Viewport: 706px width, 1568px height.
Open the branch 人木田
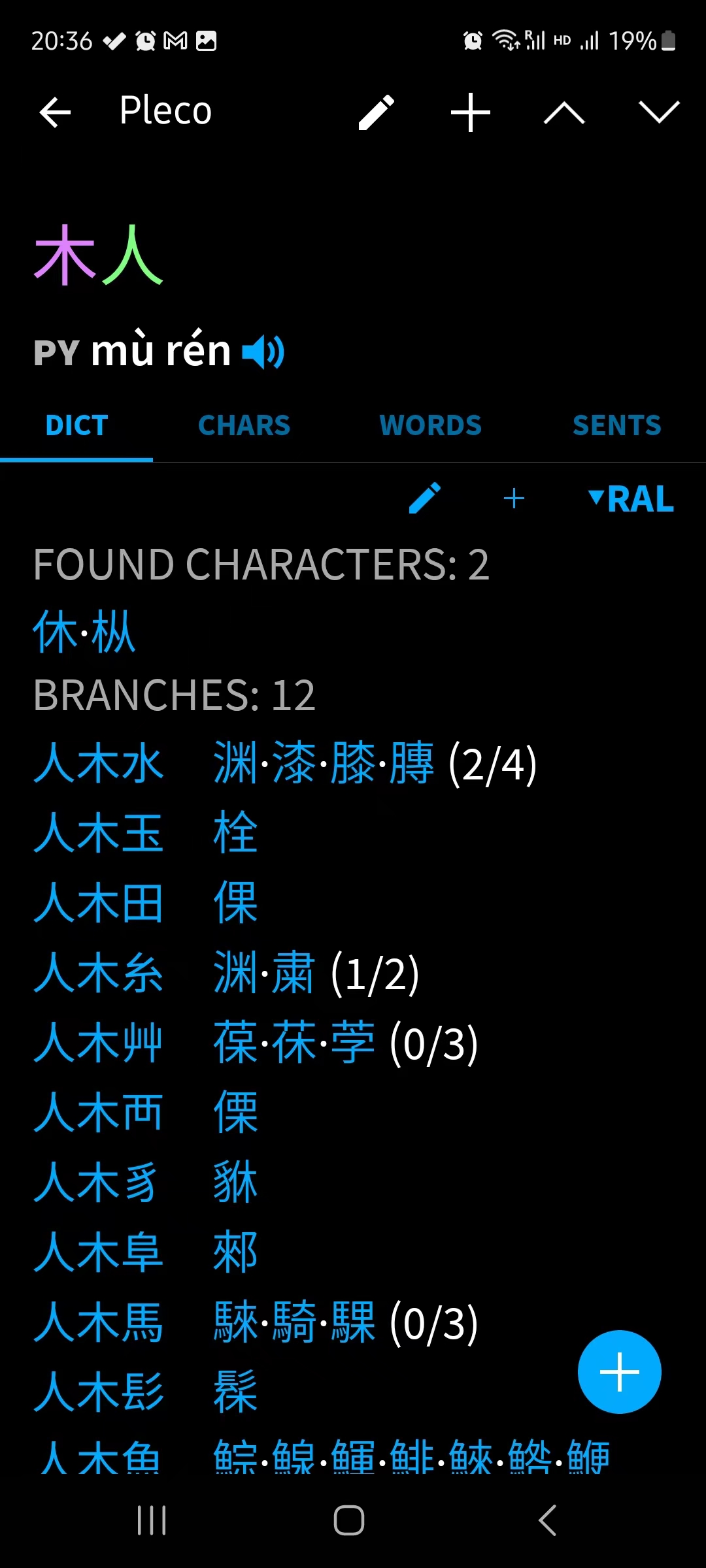click(x=98, y=904)
